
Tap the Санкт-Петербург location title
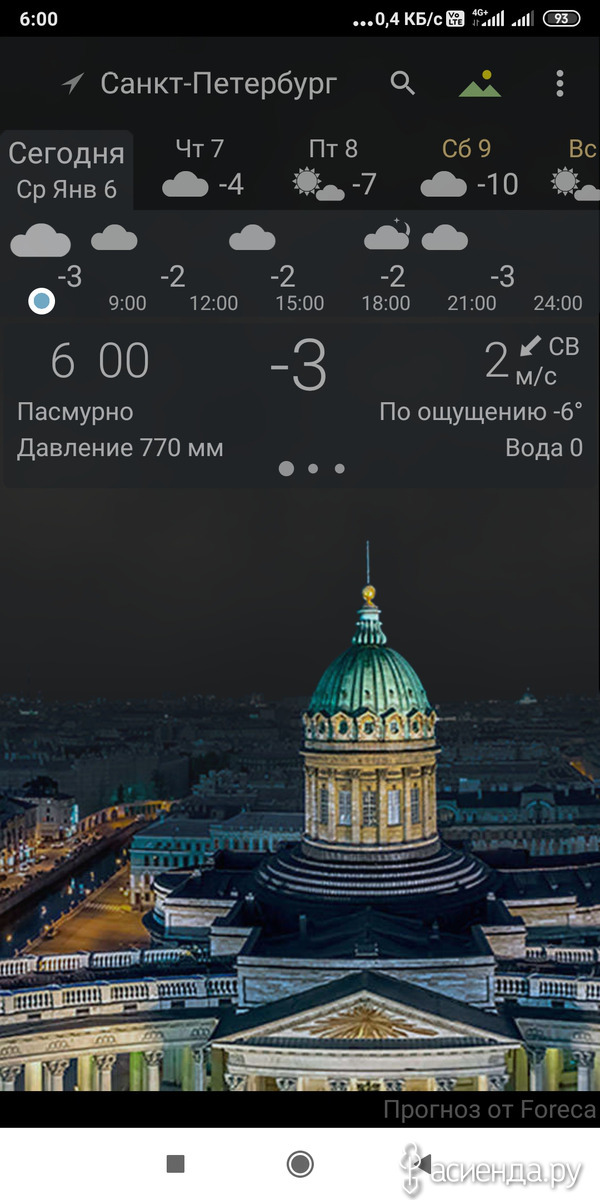[219, 83]
